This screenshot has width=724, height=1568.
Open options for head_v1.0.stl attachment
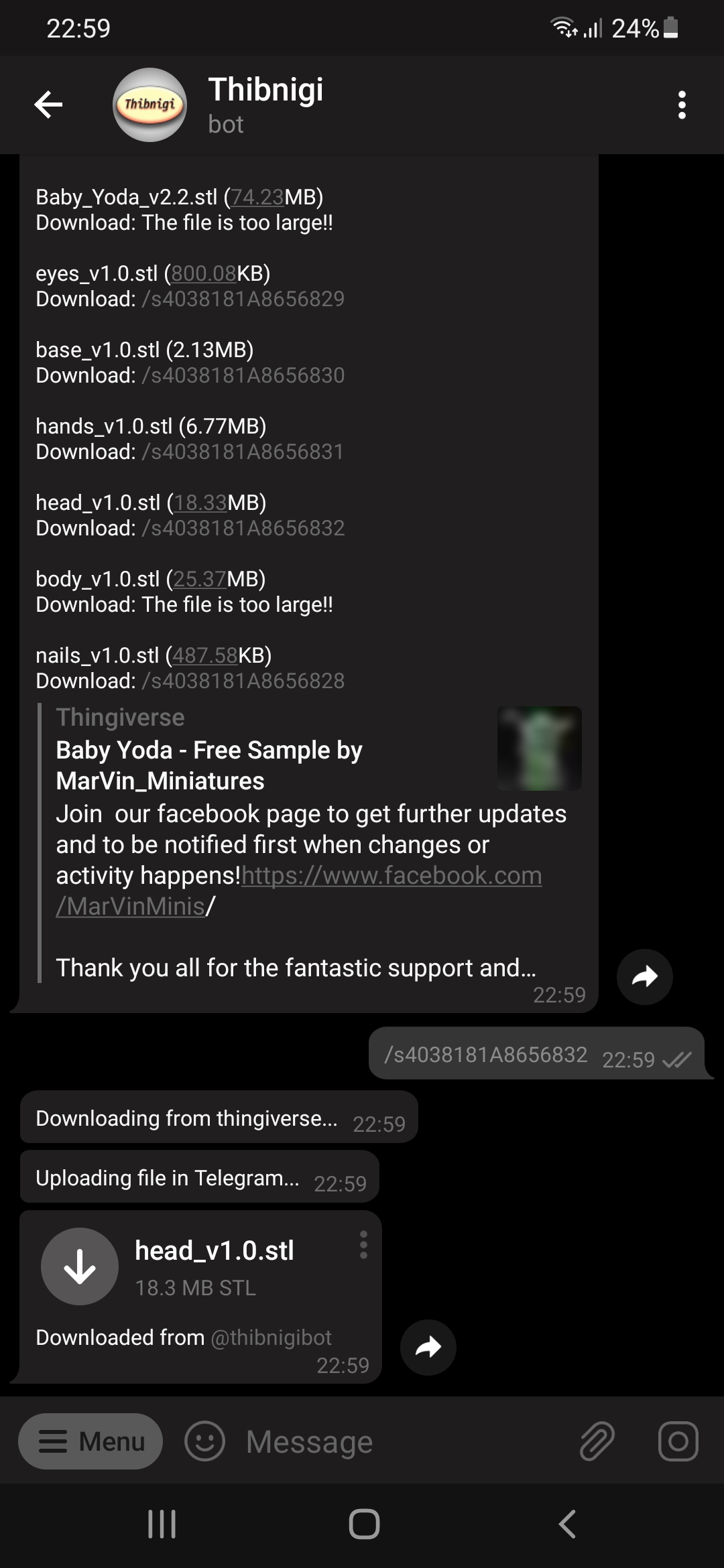[x=363, y=1245]
